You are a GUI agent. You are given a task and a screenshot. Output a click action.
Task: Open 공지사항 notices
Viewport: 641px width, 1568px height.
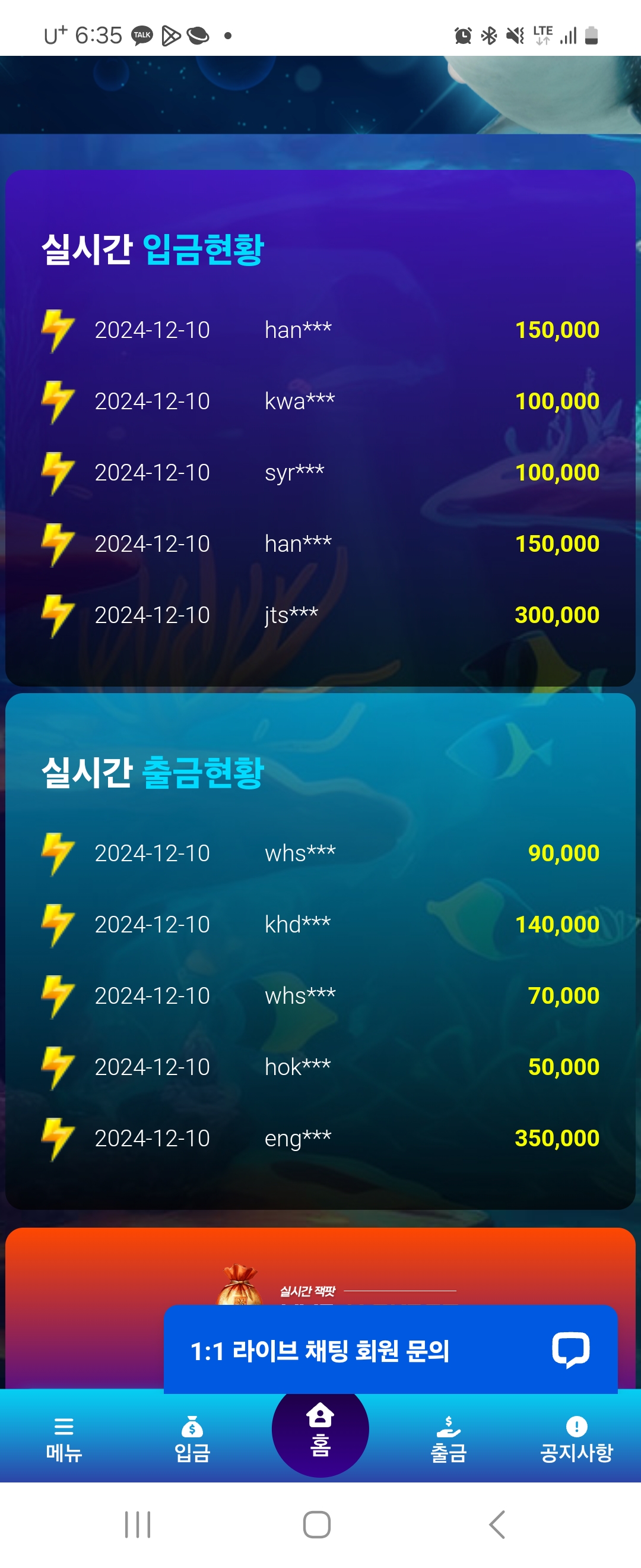coord(576,1440)
